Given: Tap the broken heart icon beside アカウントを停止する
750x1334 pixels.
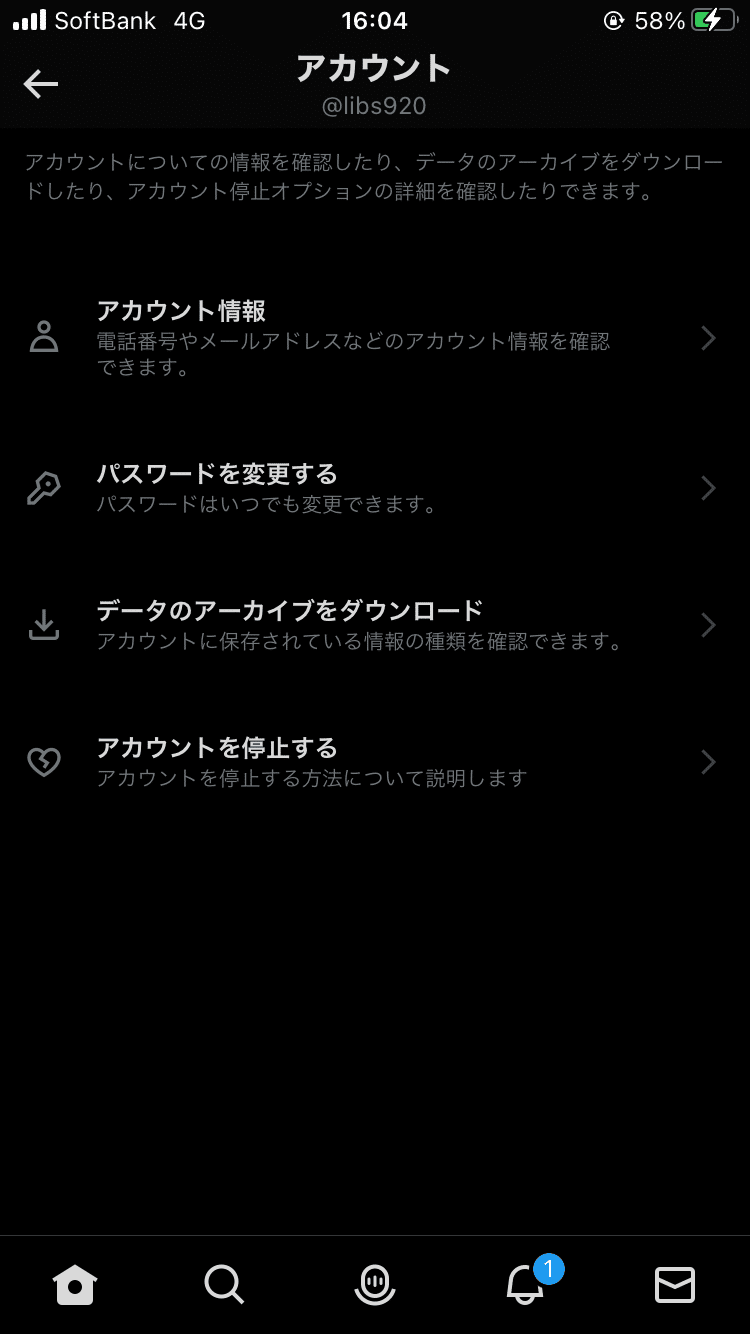Looking at the screenshot, I should pos(44,762).
